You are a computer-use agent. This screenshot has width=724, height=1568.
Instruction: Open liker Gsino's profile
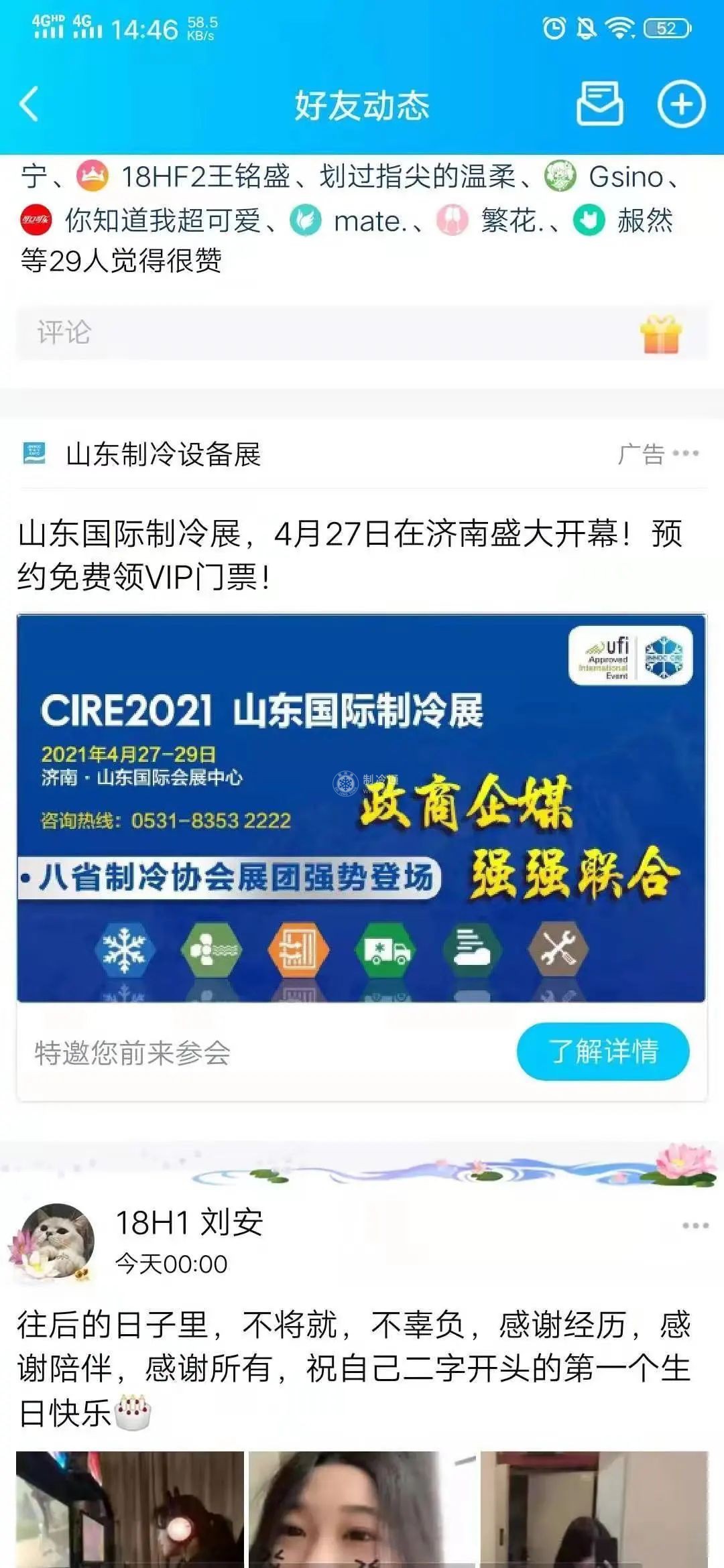625,178
